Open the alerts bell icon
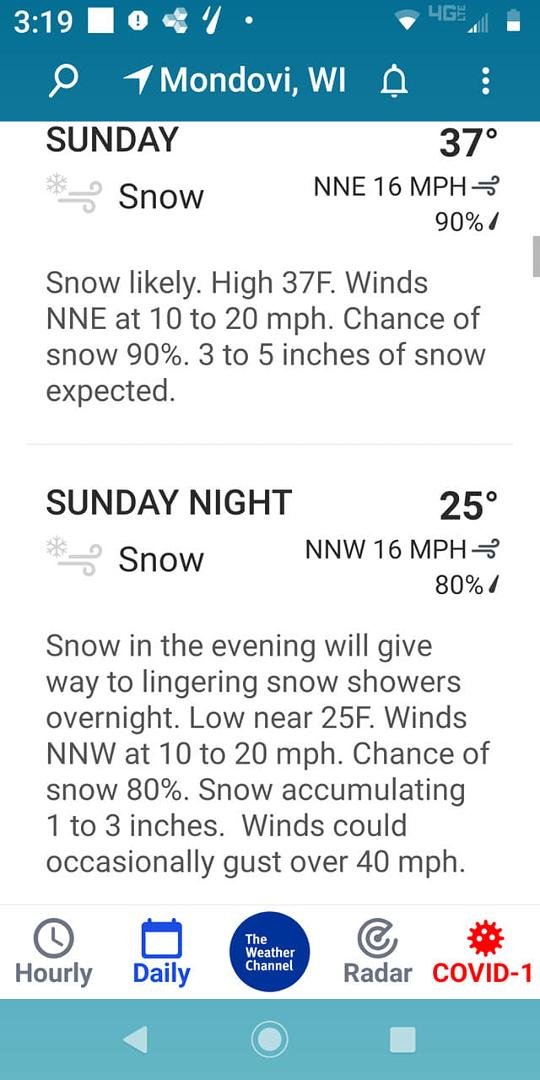The height and width of the screenshot is (1080, 540). [395, 82]
